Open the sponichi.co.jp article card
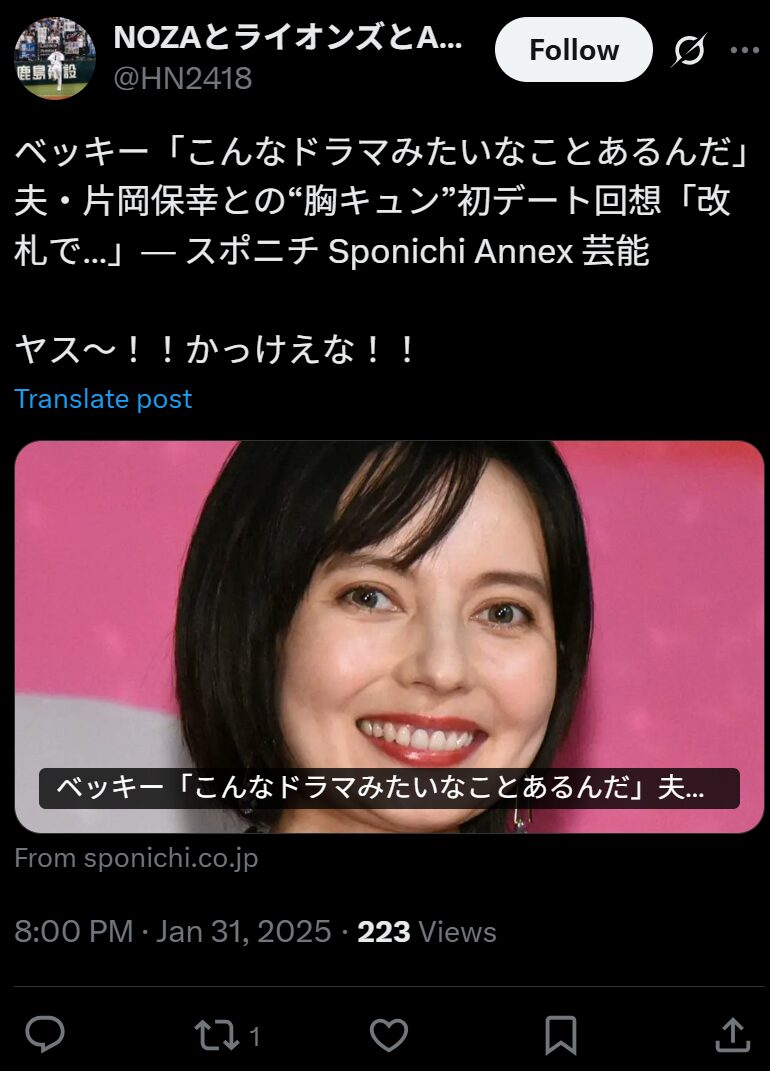Screen dimensions: 770x1071 389,636
